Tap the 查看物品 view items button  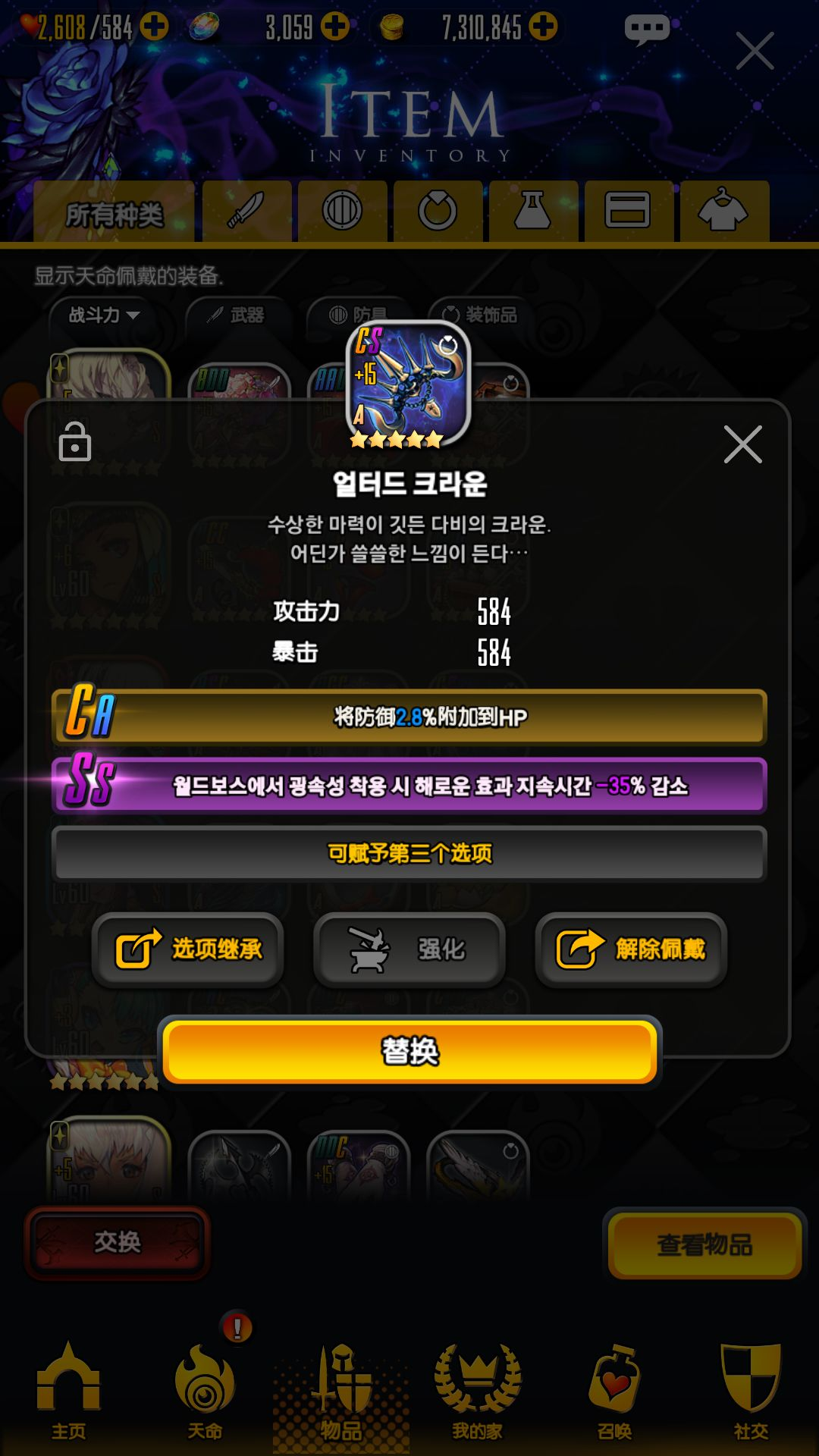tap(704, 1244)
